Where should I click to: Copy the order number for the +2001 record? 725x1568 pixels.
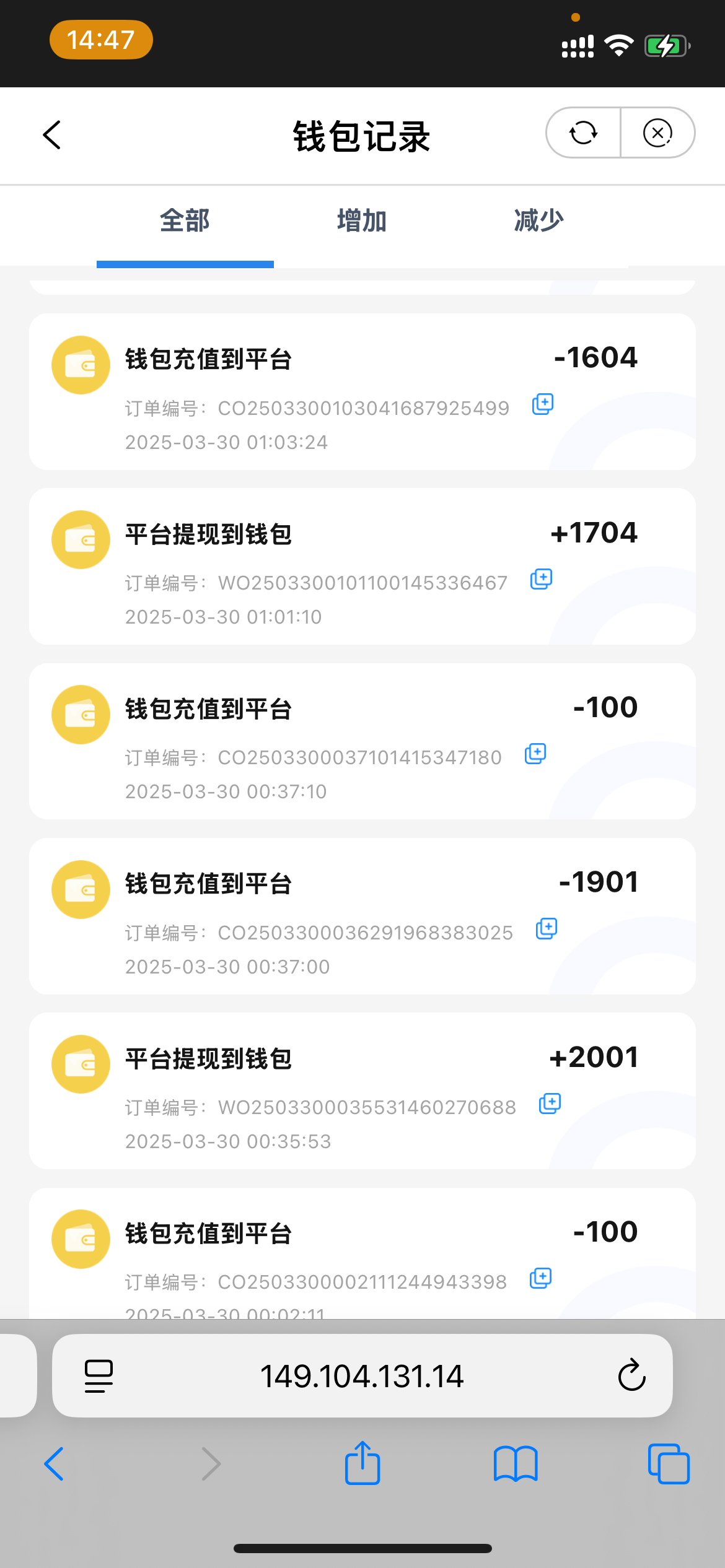point(550,1104)
